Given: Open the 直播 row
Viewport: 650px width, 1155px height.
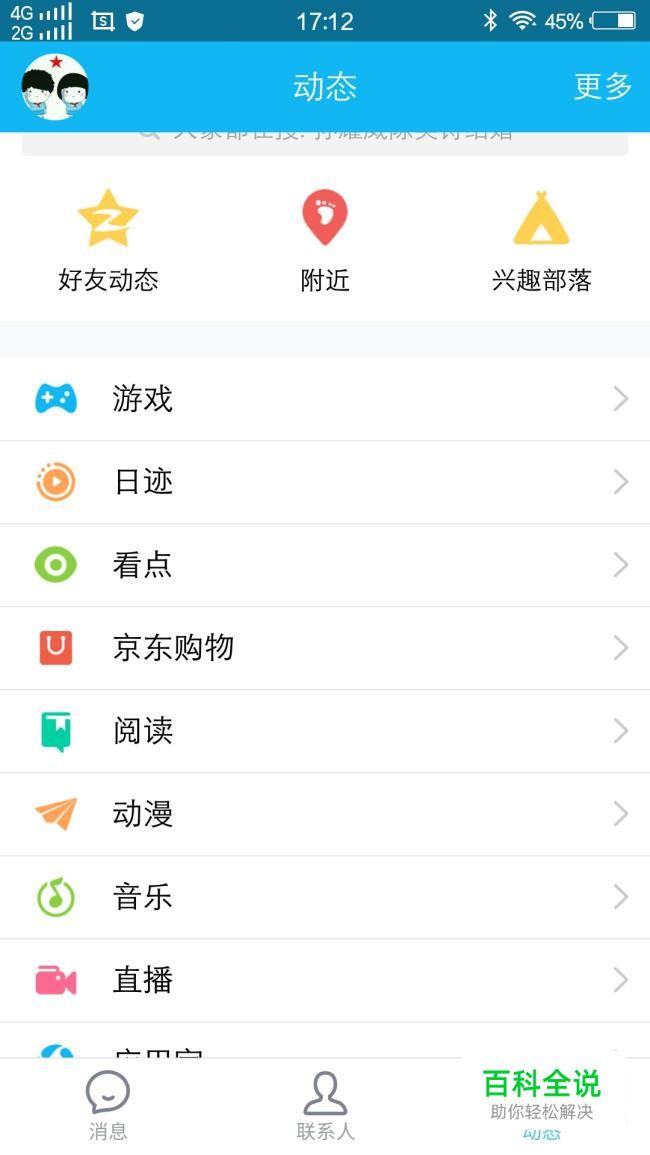Looking at the screenshot, I should point(325,980).
